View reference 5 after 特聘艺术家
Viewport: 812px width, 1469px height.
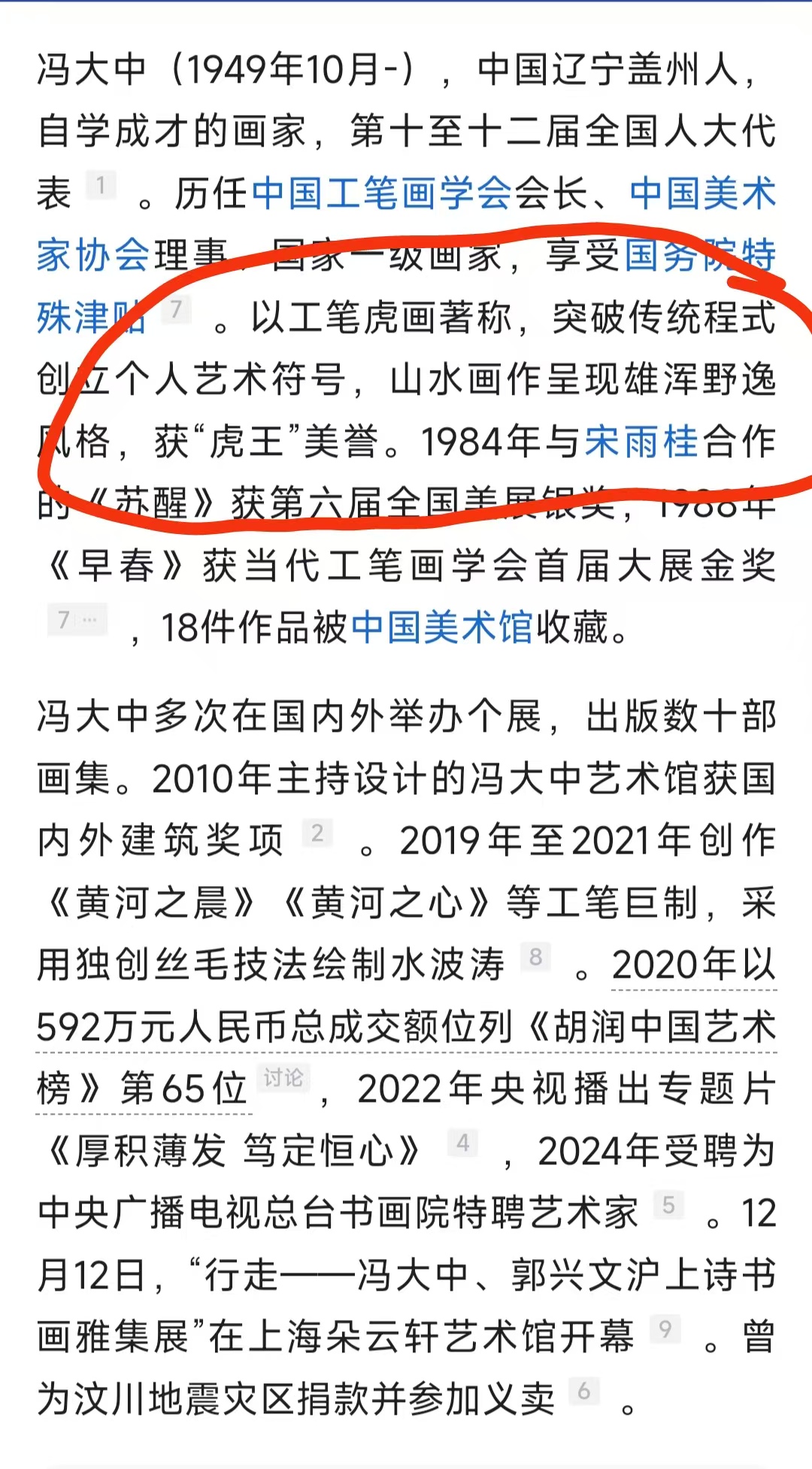668,1205
